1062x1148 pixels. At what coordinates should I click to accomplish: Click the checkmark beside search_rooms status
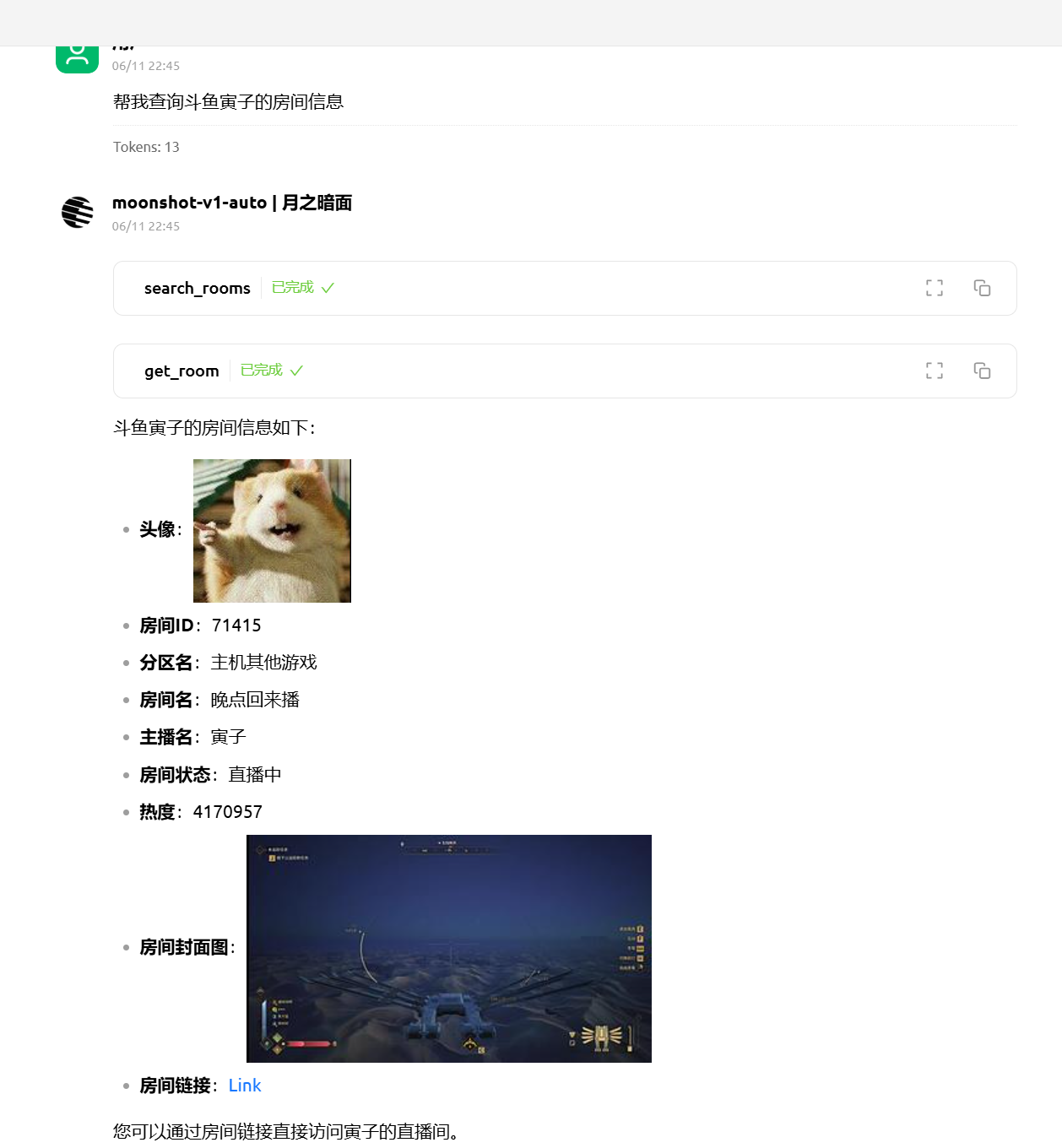tap(330, 287)
